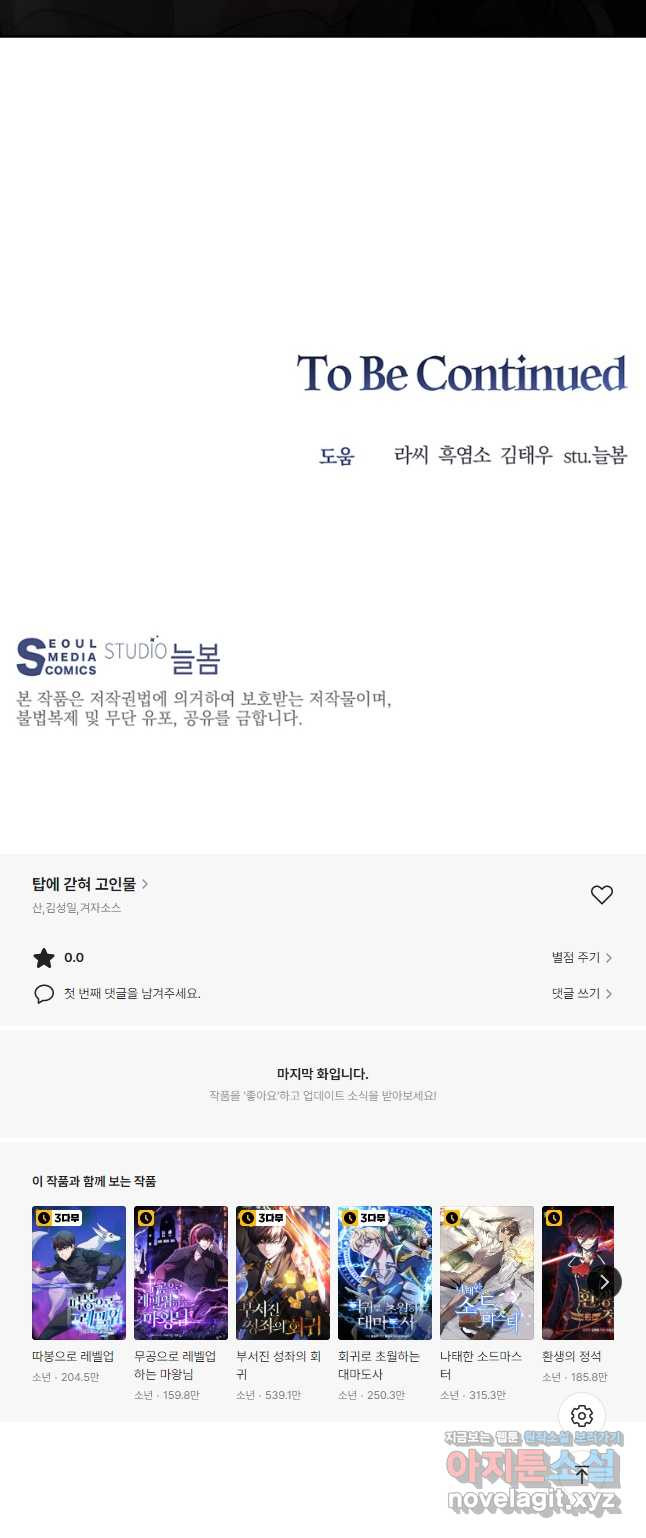Like this series with the heart icon
The image size is (646, 1538).
point(601,895)
